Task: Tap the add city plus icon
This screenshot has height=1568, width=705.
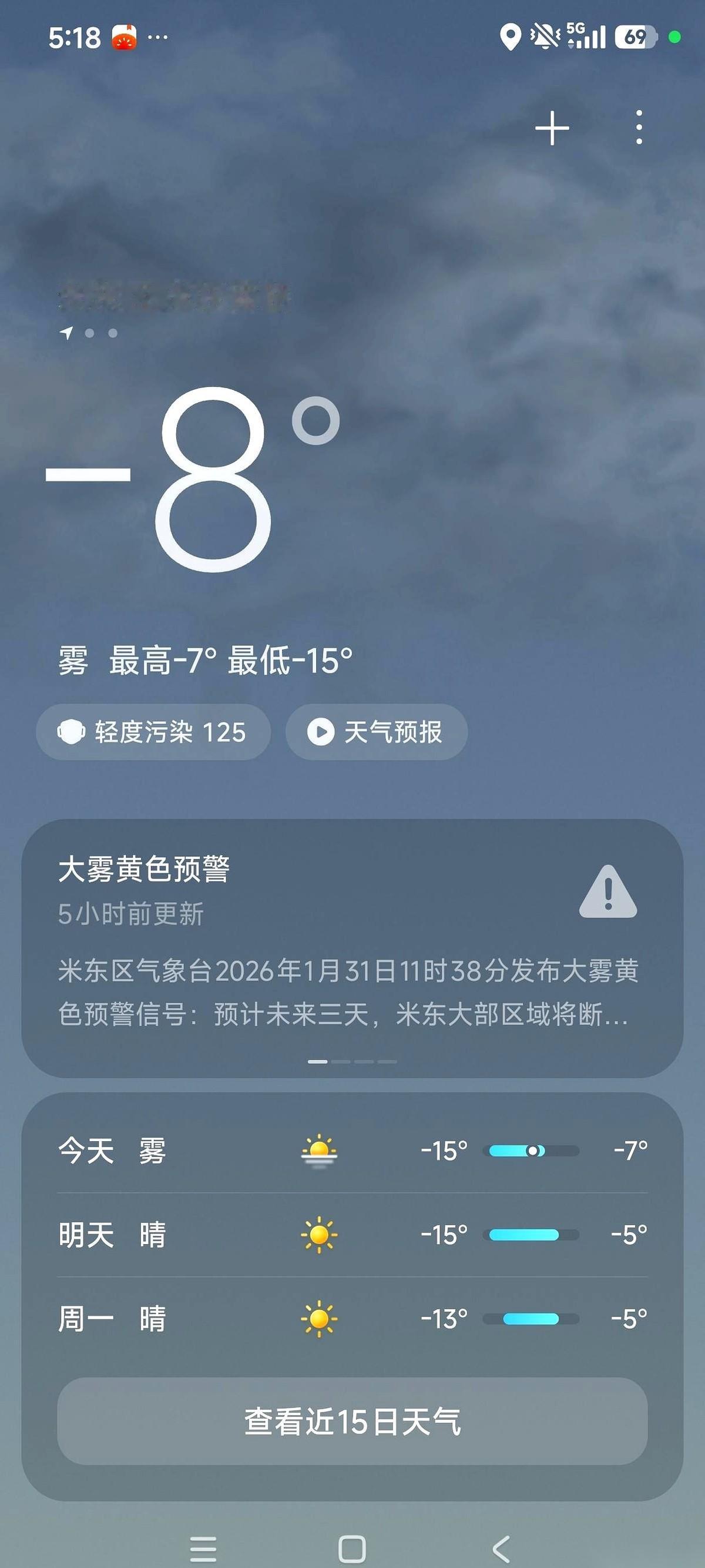Action: click(552, 129)
